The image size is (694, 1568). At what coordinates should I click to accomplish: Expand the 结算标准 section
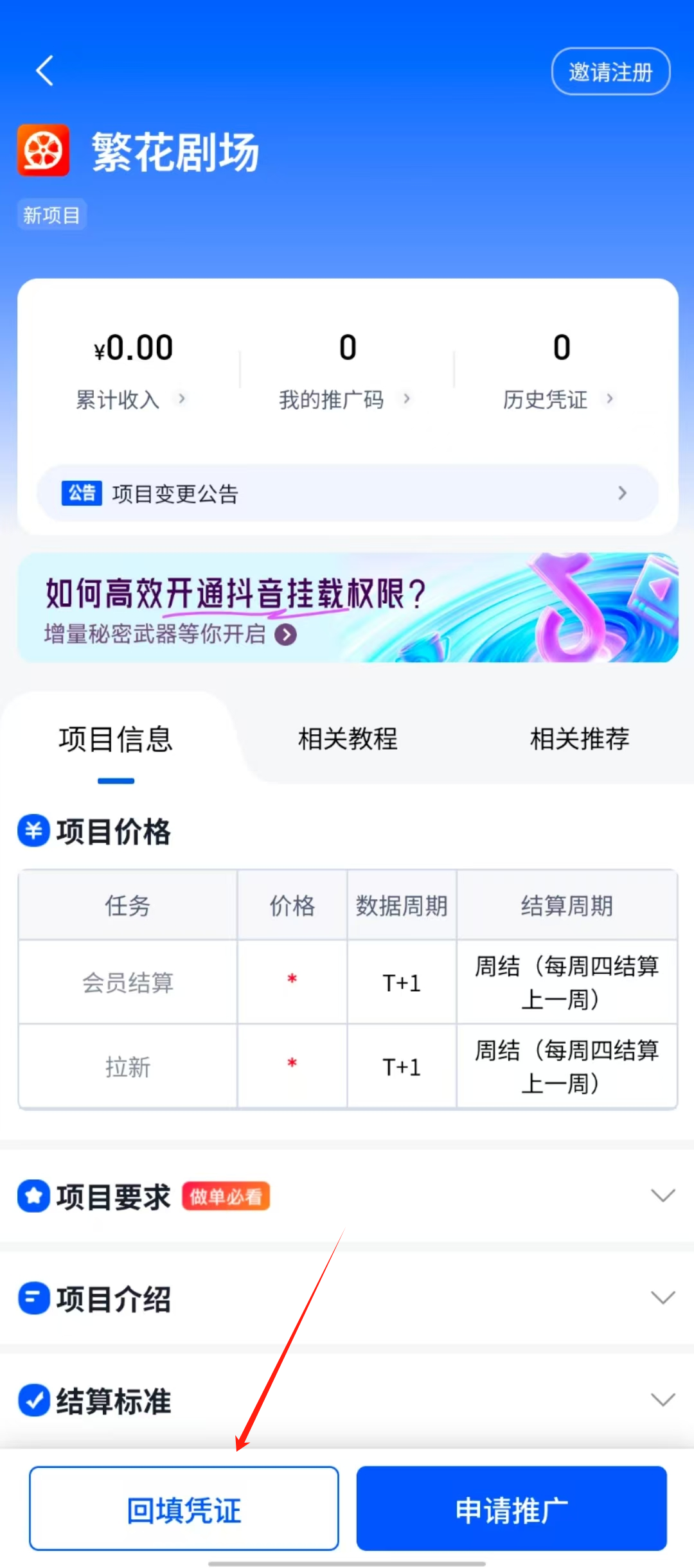(x=347, y=1400)
